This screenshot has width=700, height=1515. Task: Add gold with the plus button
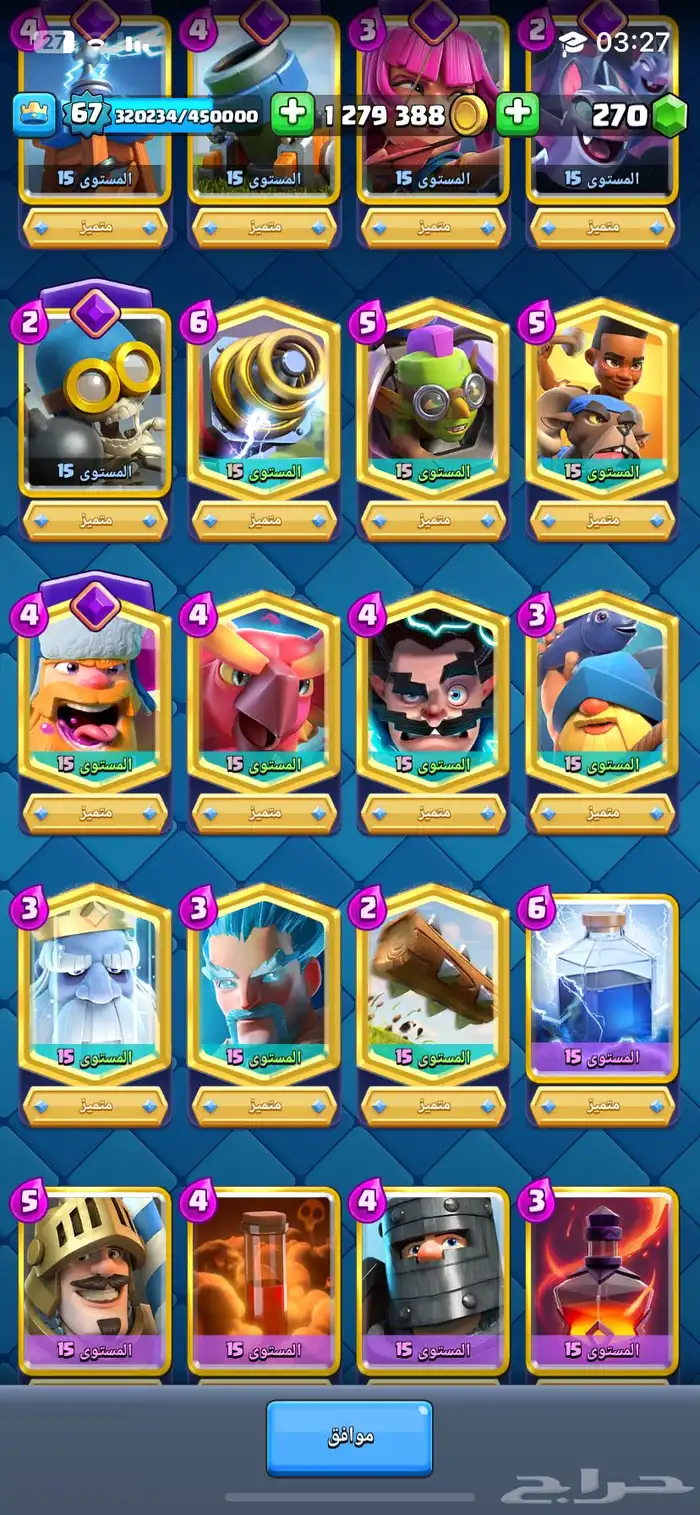point(292,115)
